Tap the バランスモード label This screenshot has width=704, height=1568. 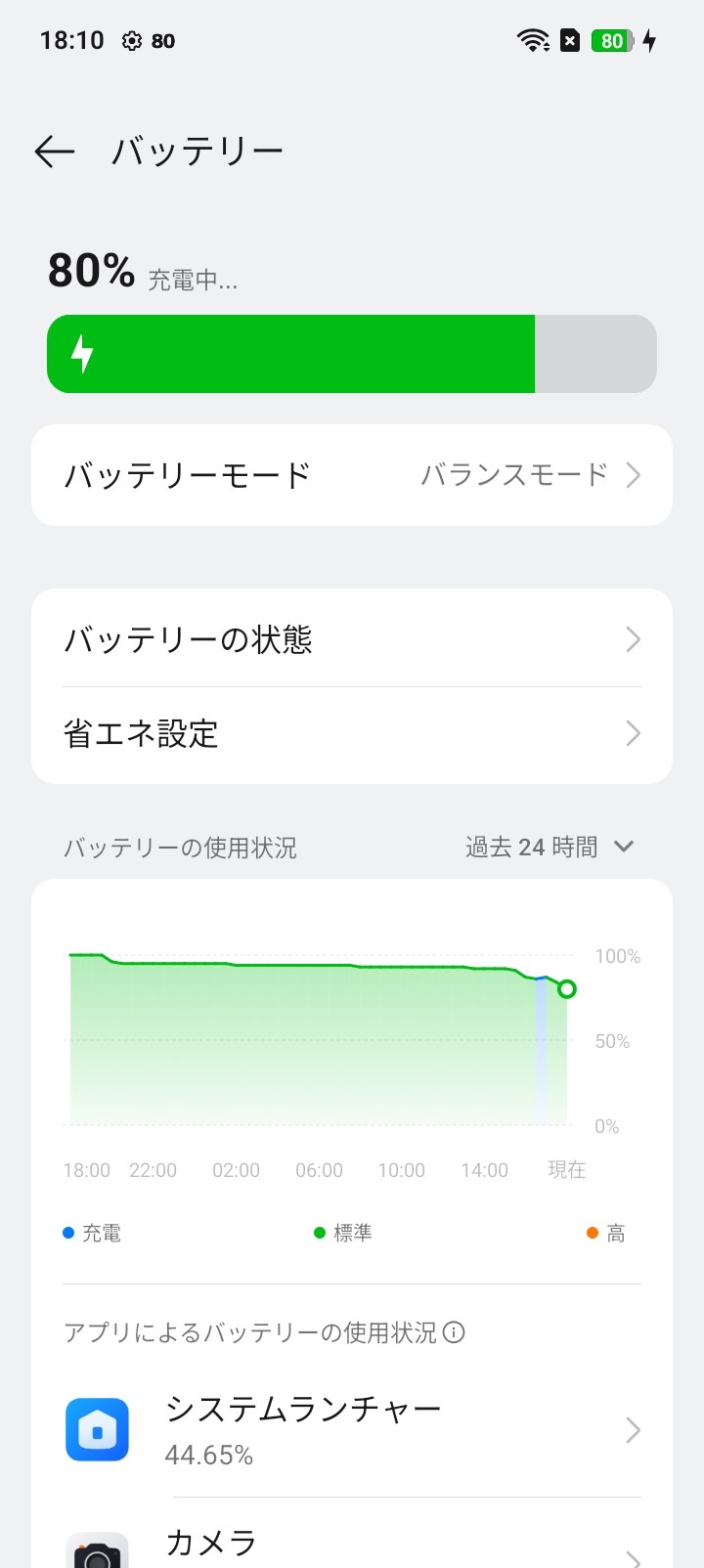click(x=517, y=475)
